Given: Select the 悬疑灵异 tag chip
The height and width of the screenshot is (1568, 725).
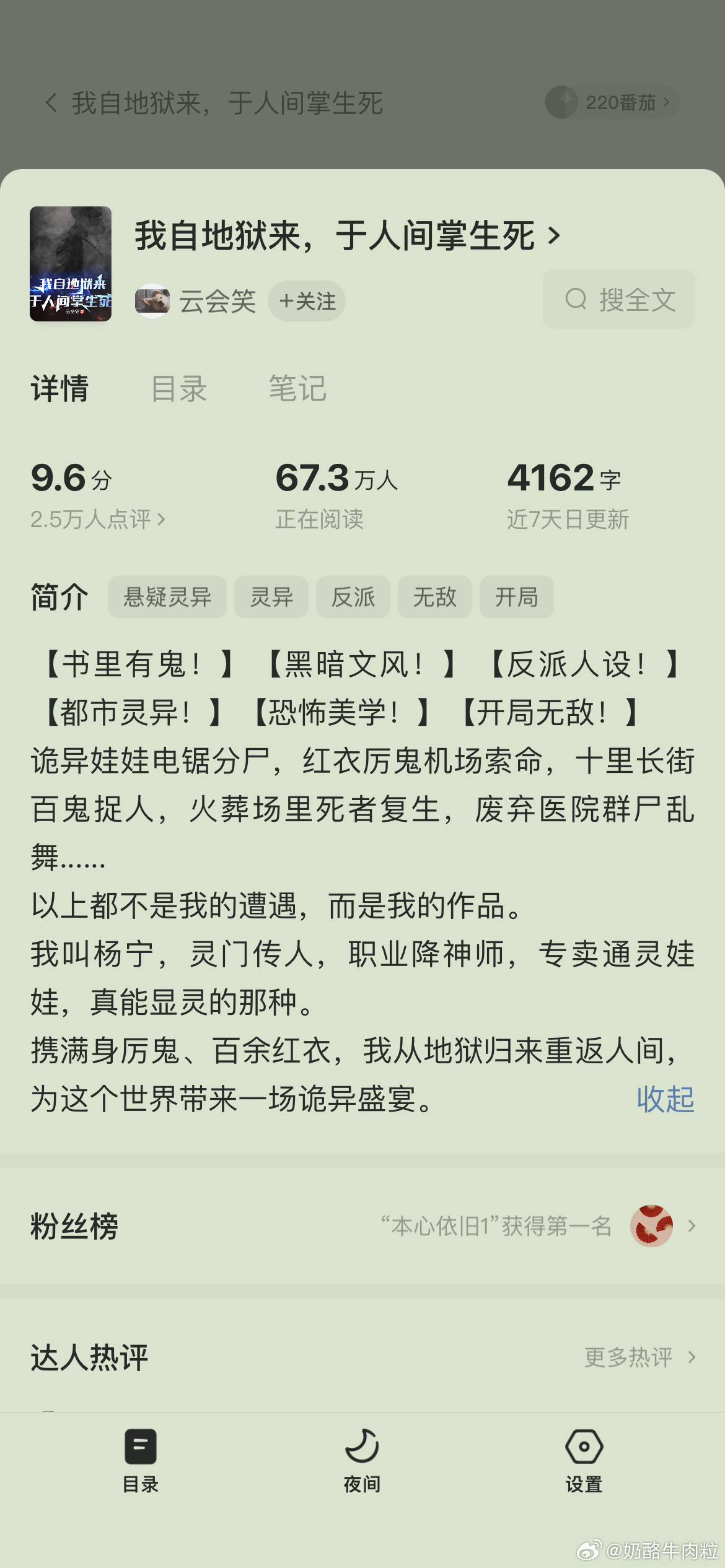Looking at the screenshot, I should [167, 597].
